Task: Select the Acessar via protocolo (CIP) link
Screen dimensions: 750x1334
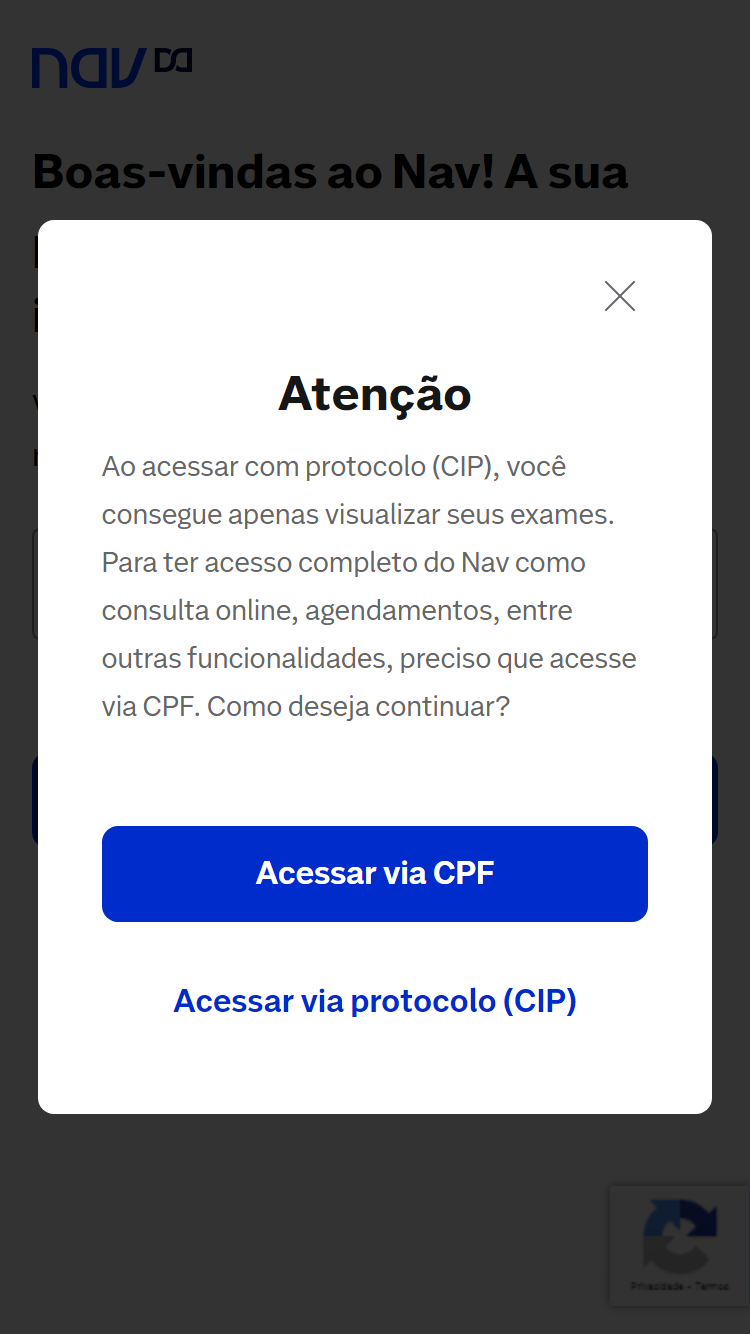Action: tap(375, 1000)
